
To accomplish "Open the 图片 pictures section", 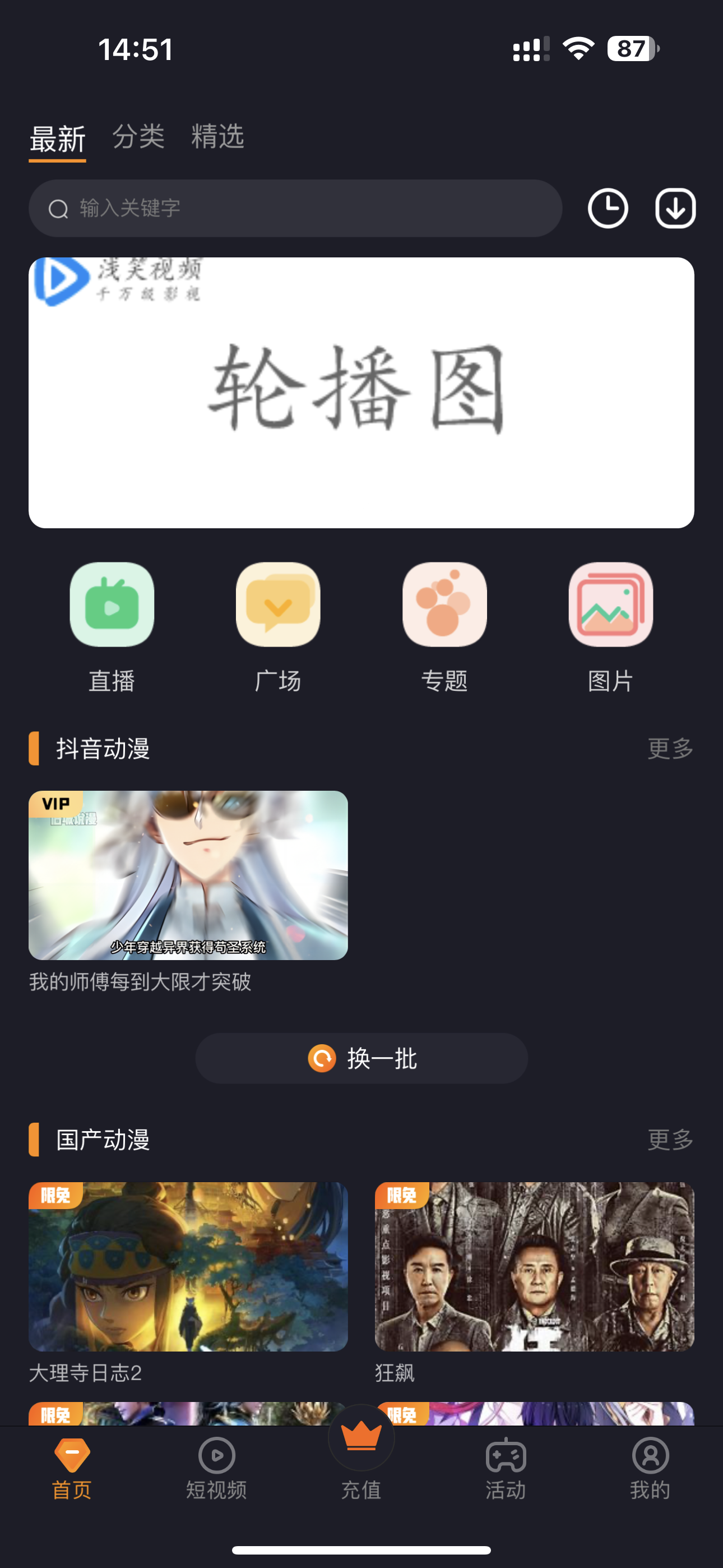I will pyautogui.click(x=610, y=626).
